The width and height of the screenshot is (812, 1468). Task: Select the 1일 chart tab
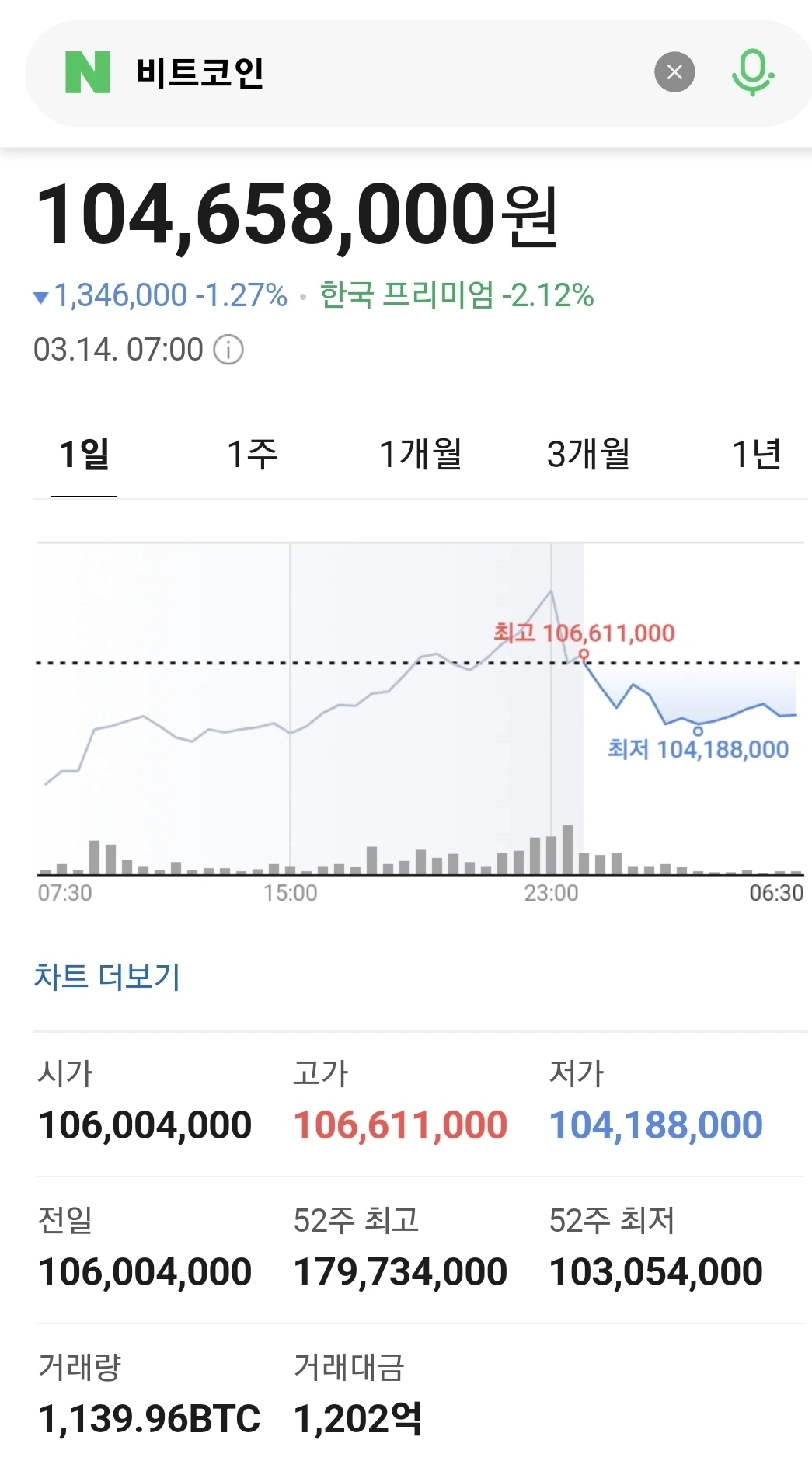[x=84, y=454]
